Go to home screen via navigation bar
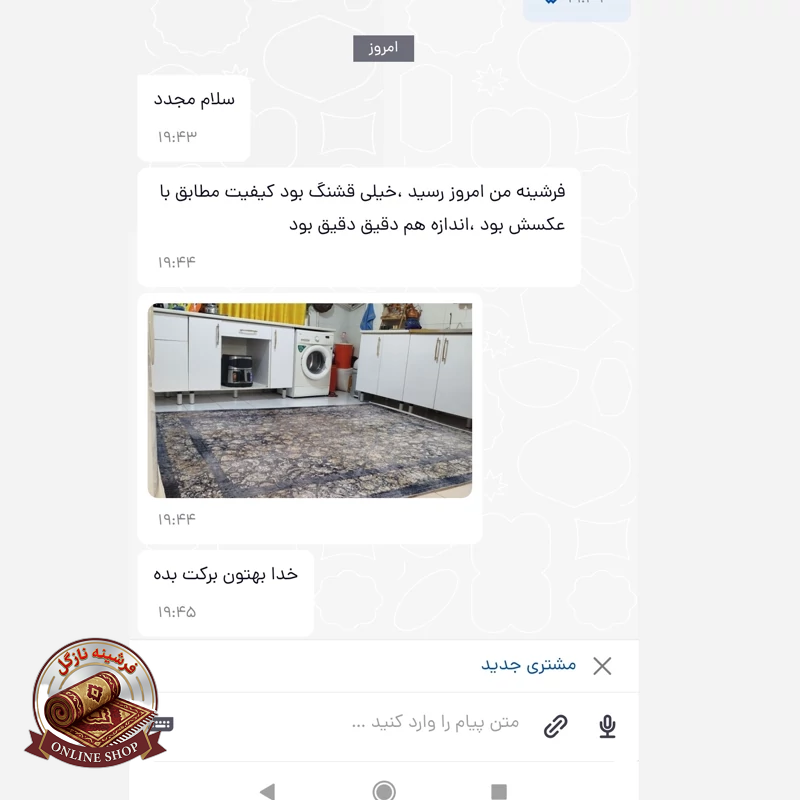 [x=384, y=791]
